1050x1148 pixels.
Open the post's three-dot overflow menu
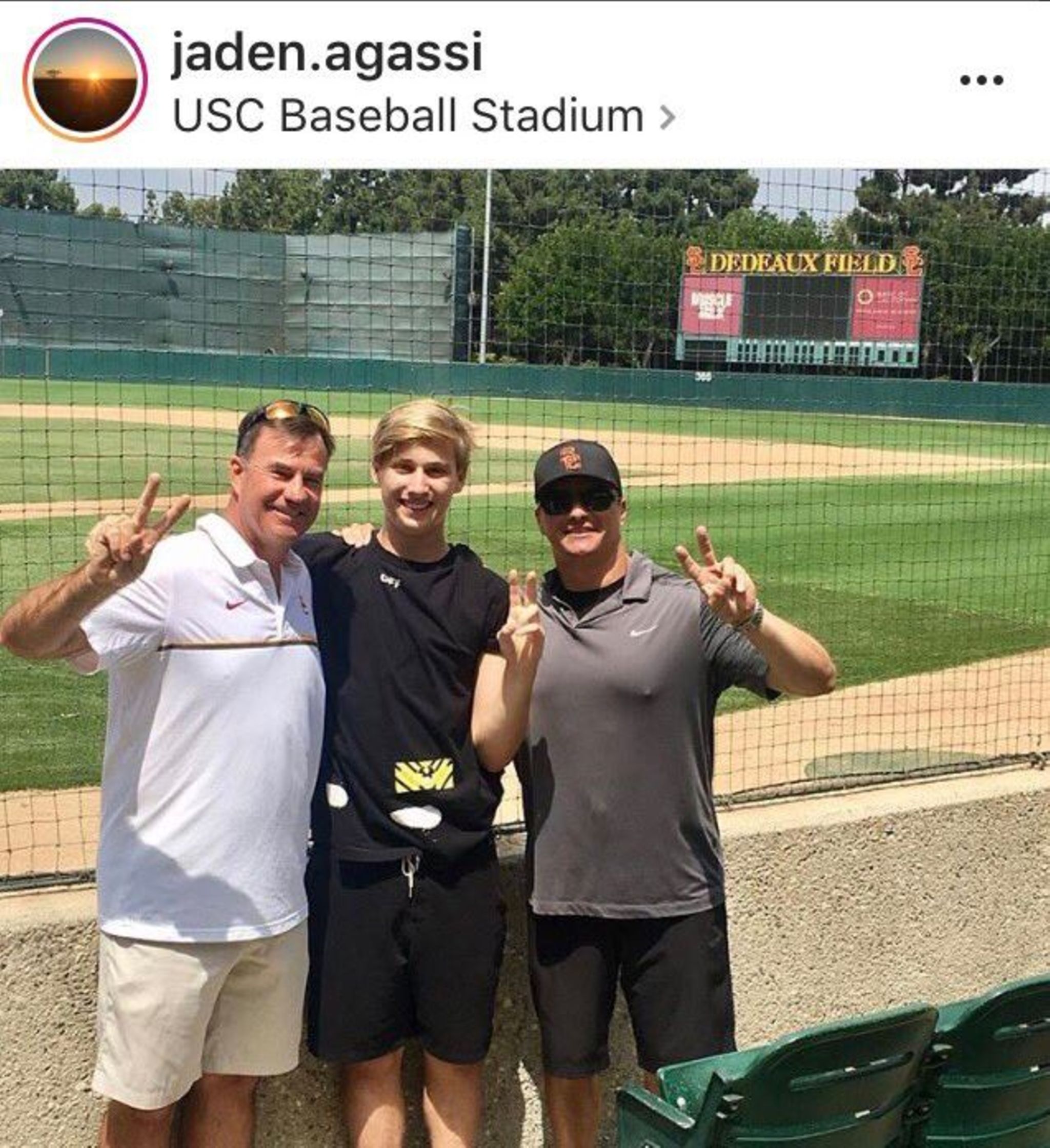981,80
